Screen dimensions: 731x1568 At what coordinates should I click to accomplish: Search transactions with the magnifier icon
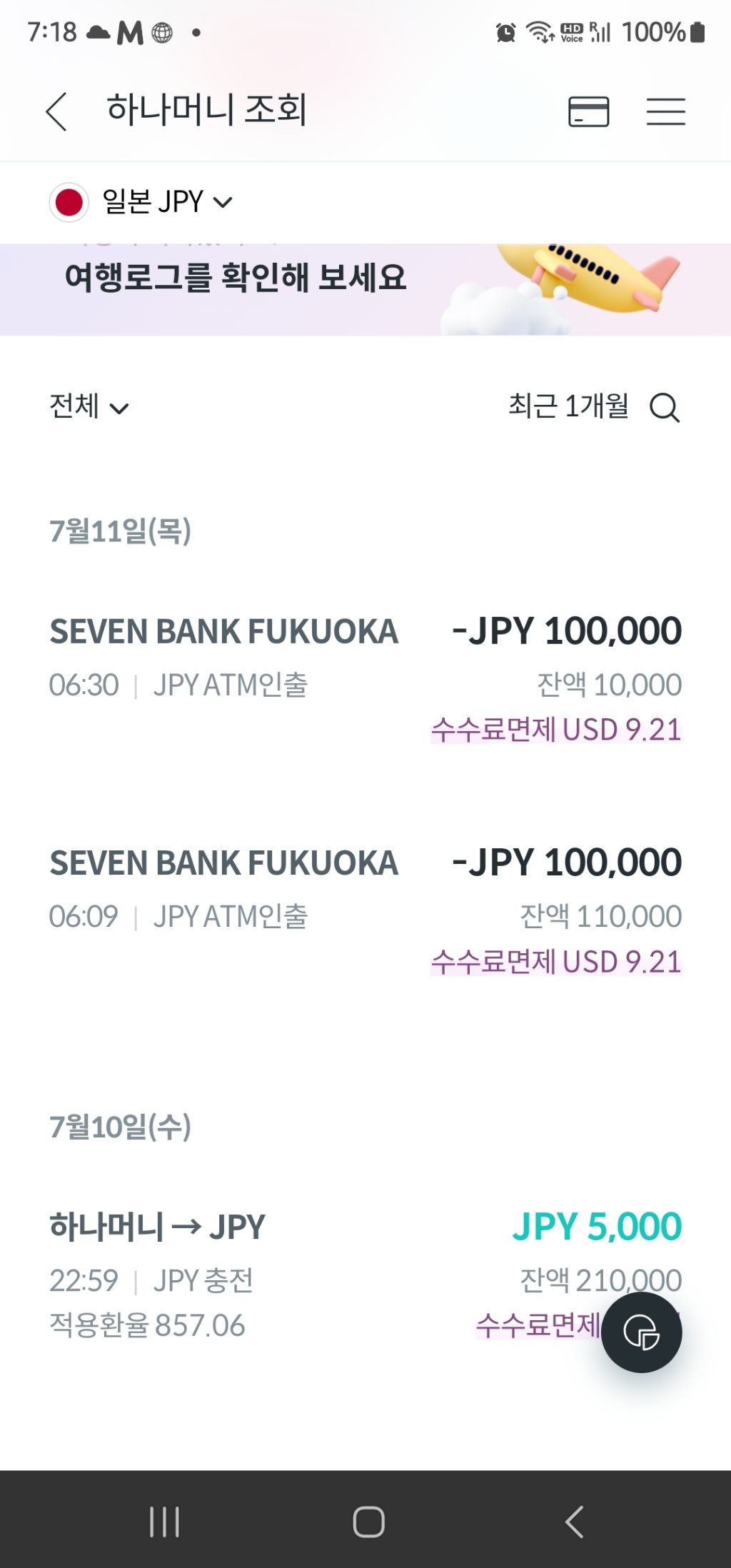click(x=664, y=408)
